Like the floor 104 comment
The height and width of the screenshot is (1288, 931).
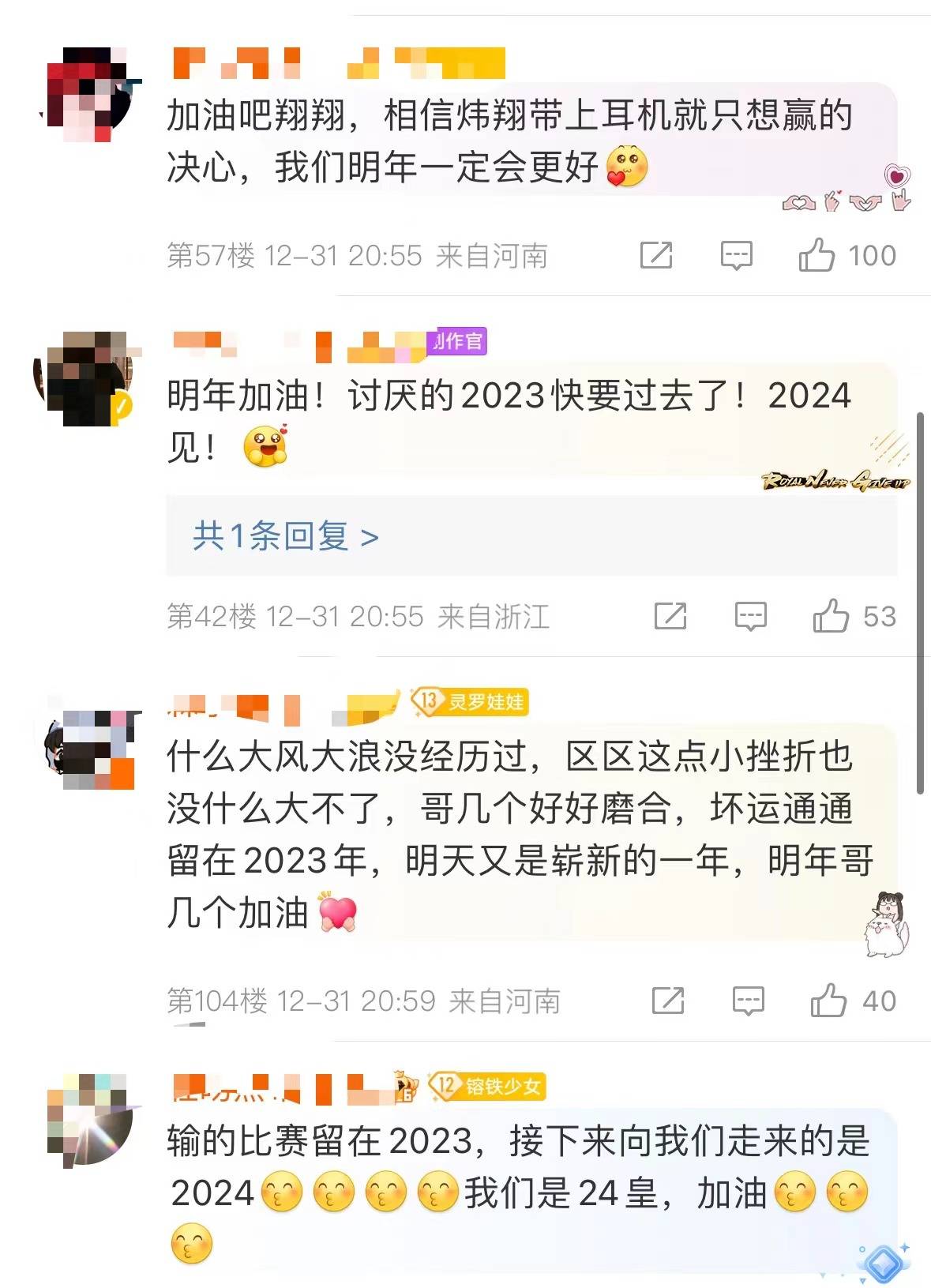pyautogui.click(x=828, y=1001)
